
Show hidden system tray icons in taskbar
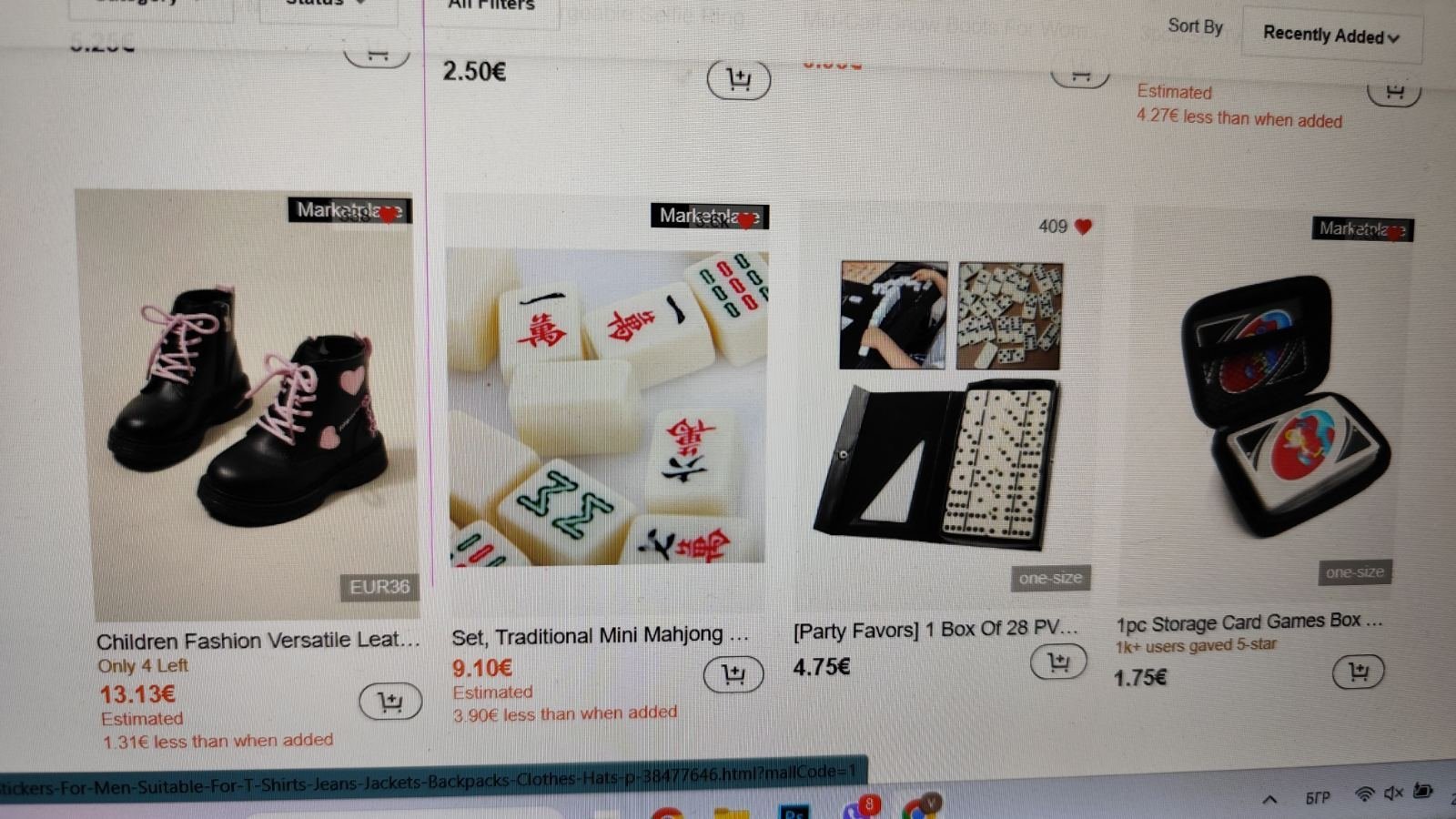tap(1269, 799)
